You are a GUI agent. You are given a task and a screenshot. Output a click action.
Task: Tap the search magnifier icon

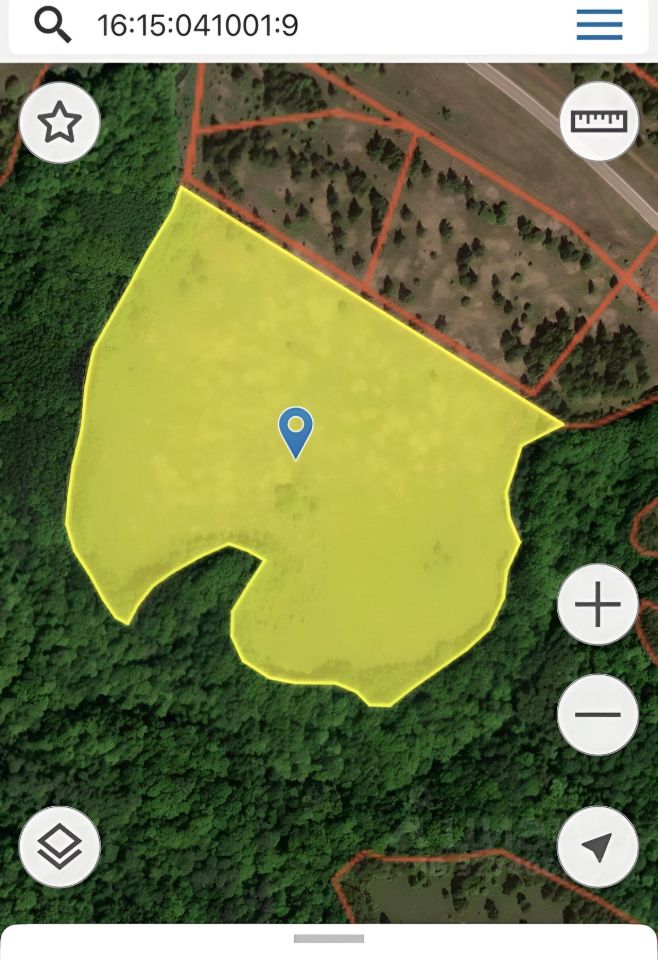pos(53,25)
